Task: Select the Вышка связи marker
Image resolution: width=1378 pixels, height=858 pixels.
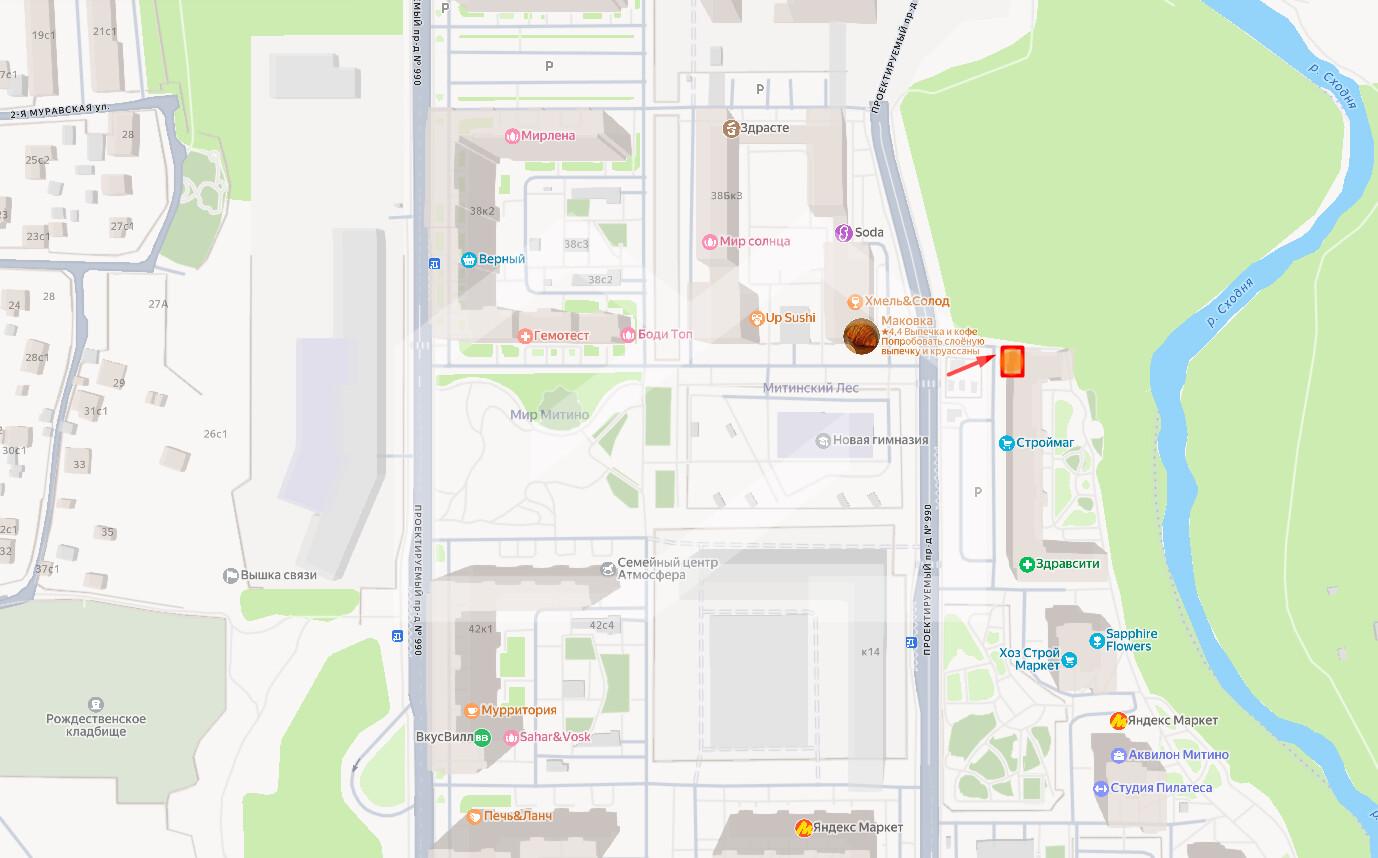Action: [231, 576]
